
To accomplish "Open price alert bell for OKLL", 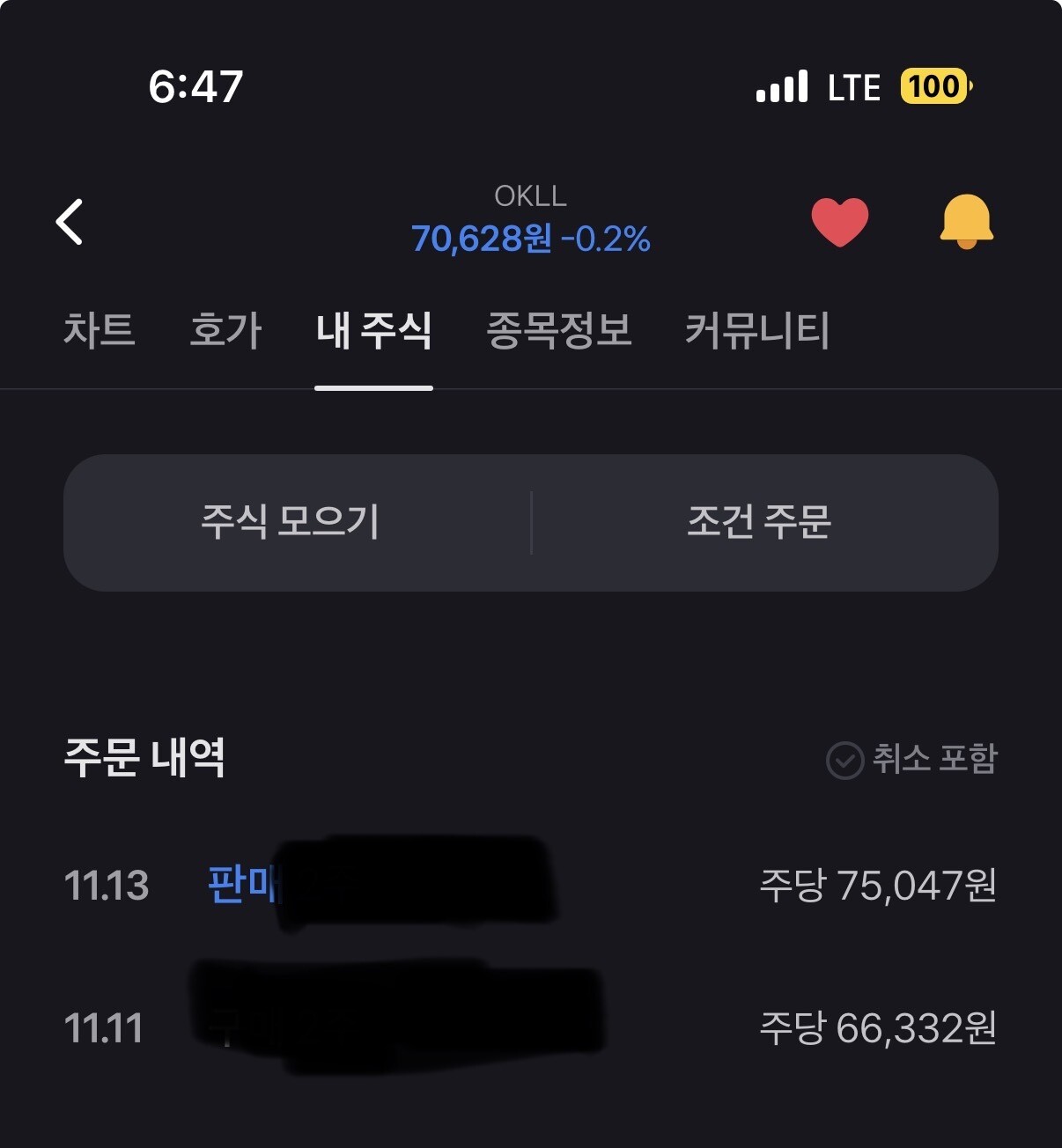I will 966,221.
